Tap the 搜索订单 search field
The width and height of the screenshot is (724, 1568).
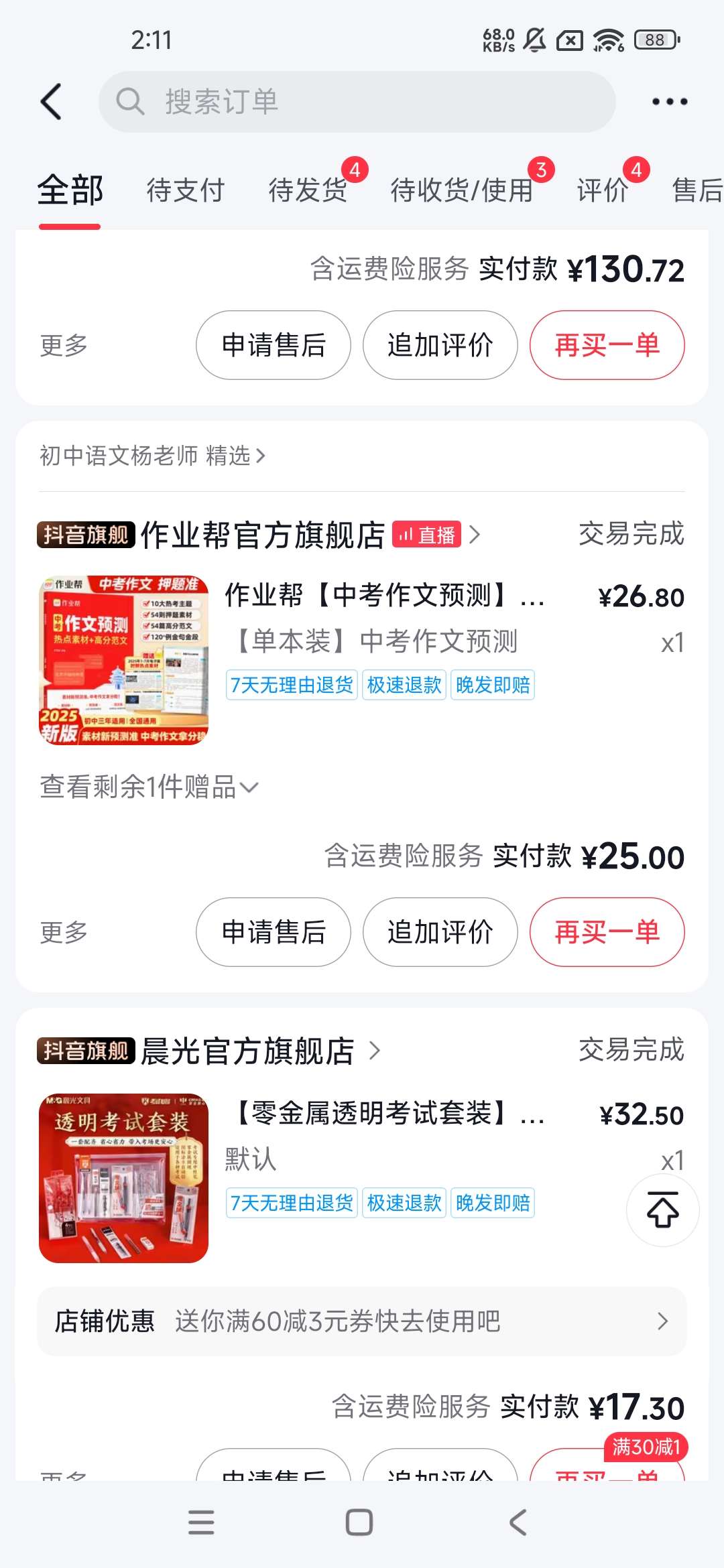(357, 102)
